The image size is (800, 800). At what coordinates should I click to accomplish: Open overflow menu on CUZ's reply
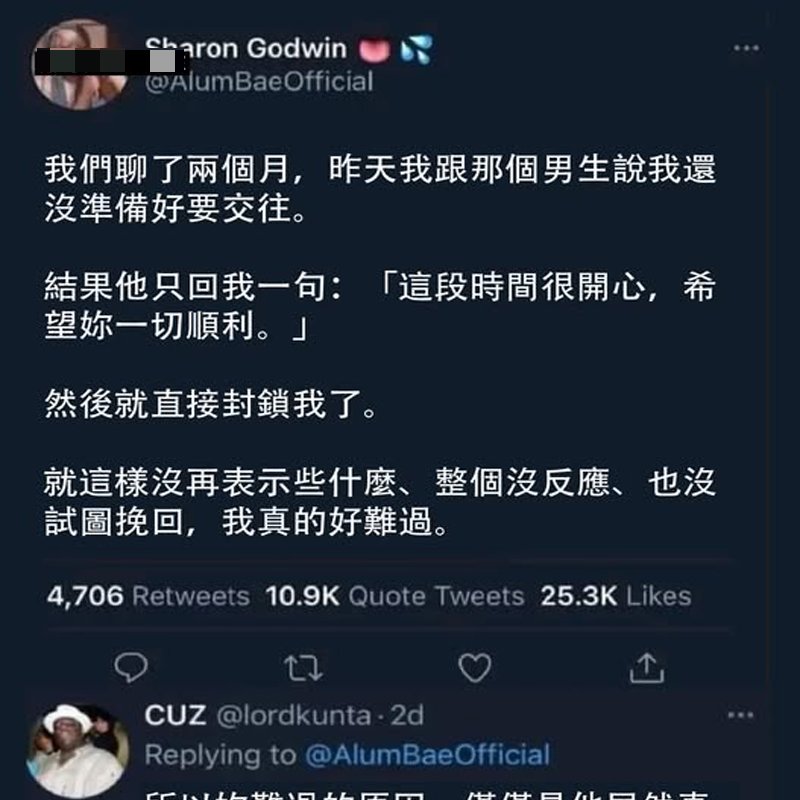point(740,715)
